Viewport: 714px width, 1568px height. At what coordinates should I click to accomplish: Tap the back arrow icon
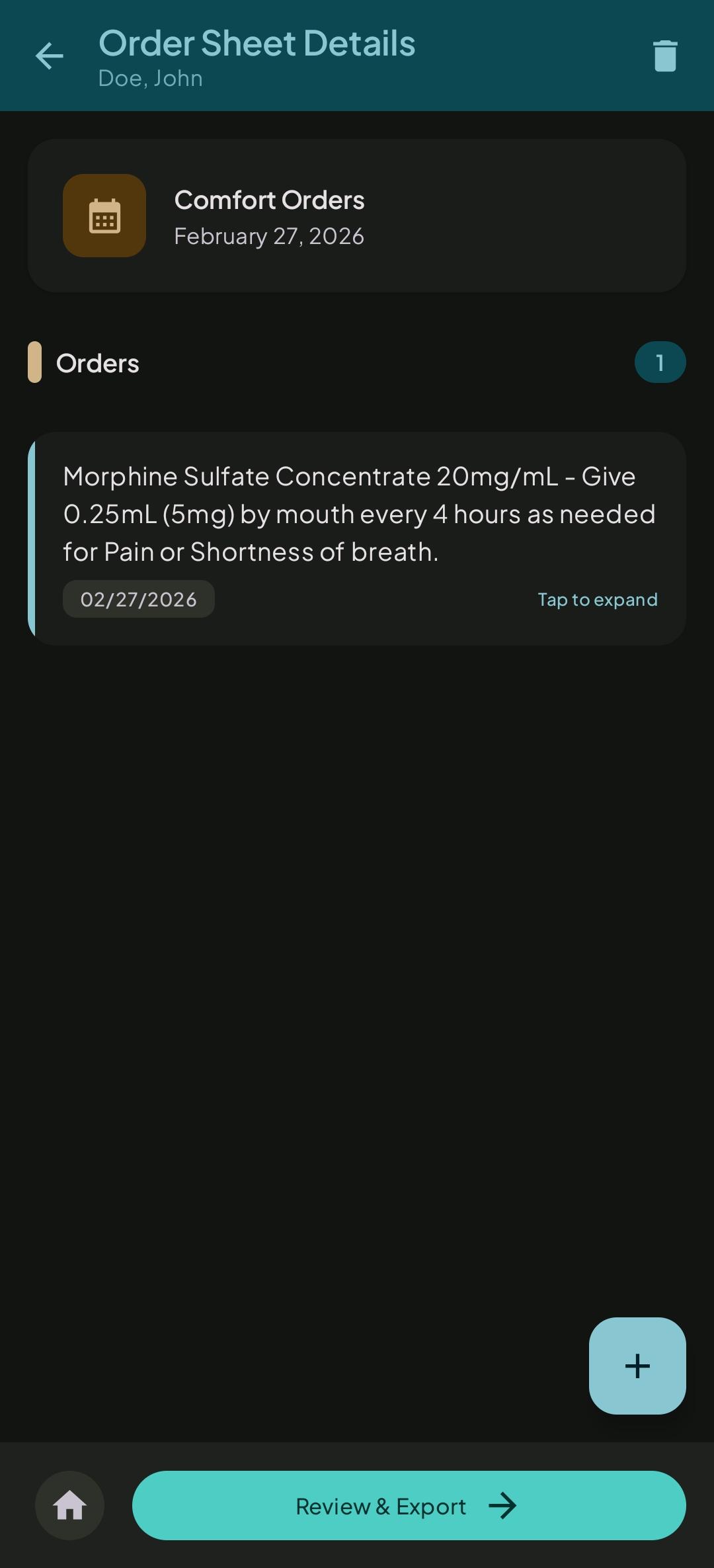pos(48,56)
